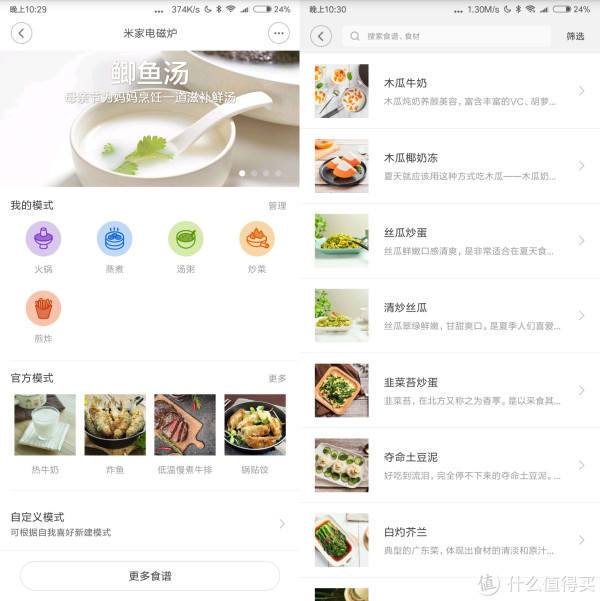Open the 筛选 filter
This screenshot has height=601, width=600.
coord(575,36)
